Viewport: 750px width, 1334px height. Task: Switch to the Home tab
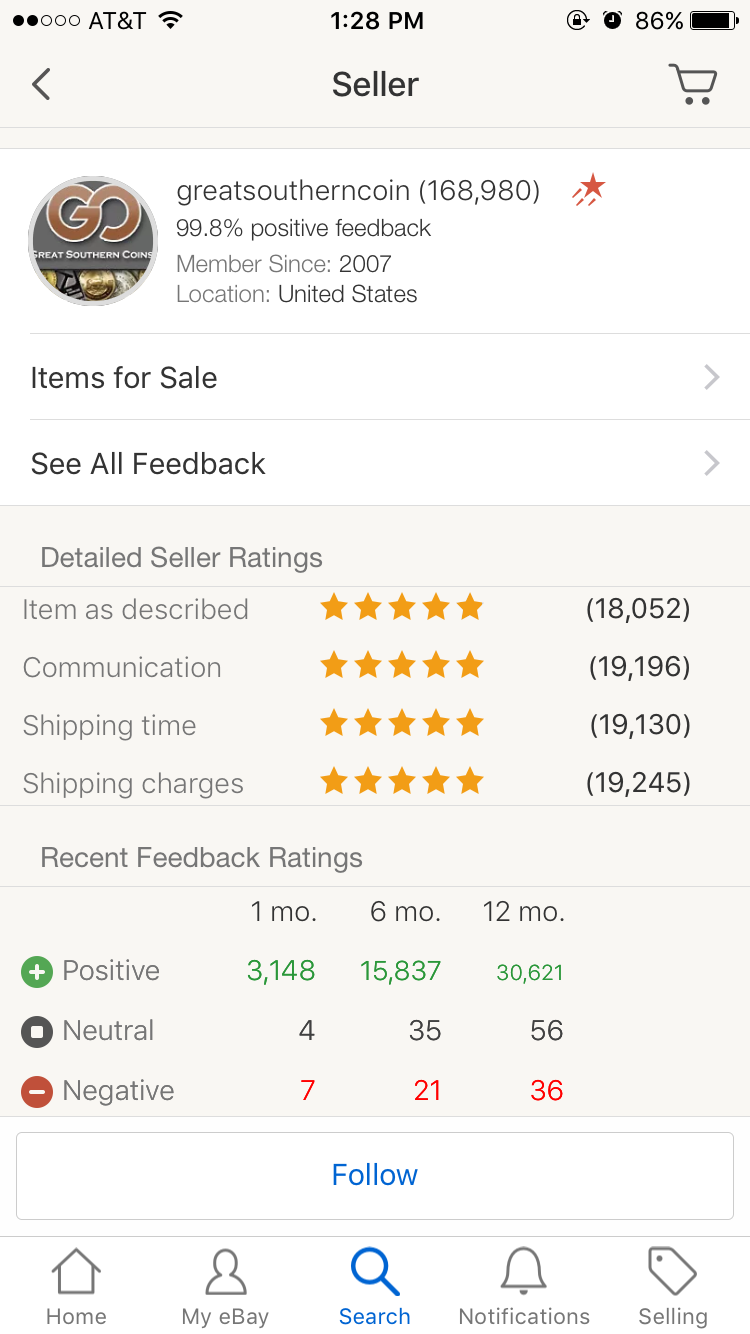[76, 1288]
